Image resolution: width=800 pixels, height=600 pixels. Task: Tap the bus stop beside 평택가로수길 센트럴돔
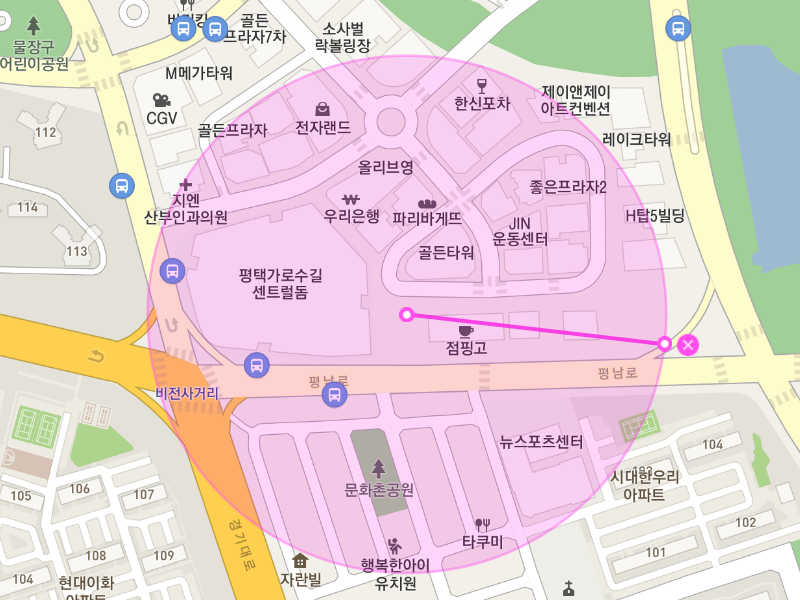tap(172, 270)
